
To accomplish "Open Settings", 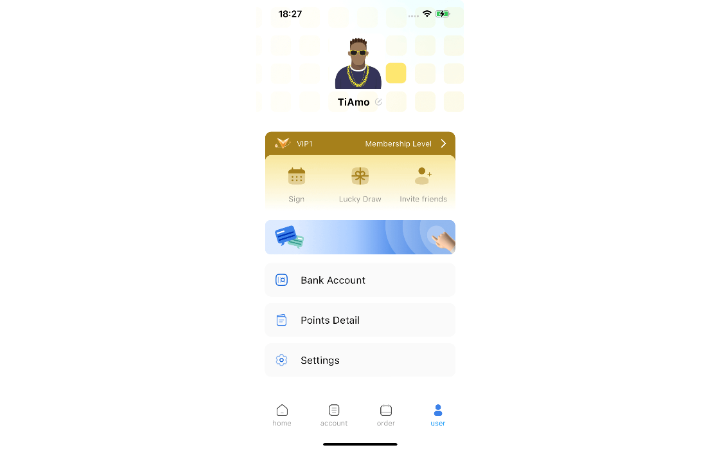I will 360,360.
